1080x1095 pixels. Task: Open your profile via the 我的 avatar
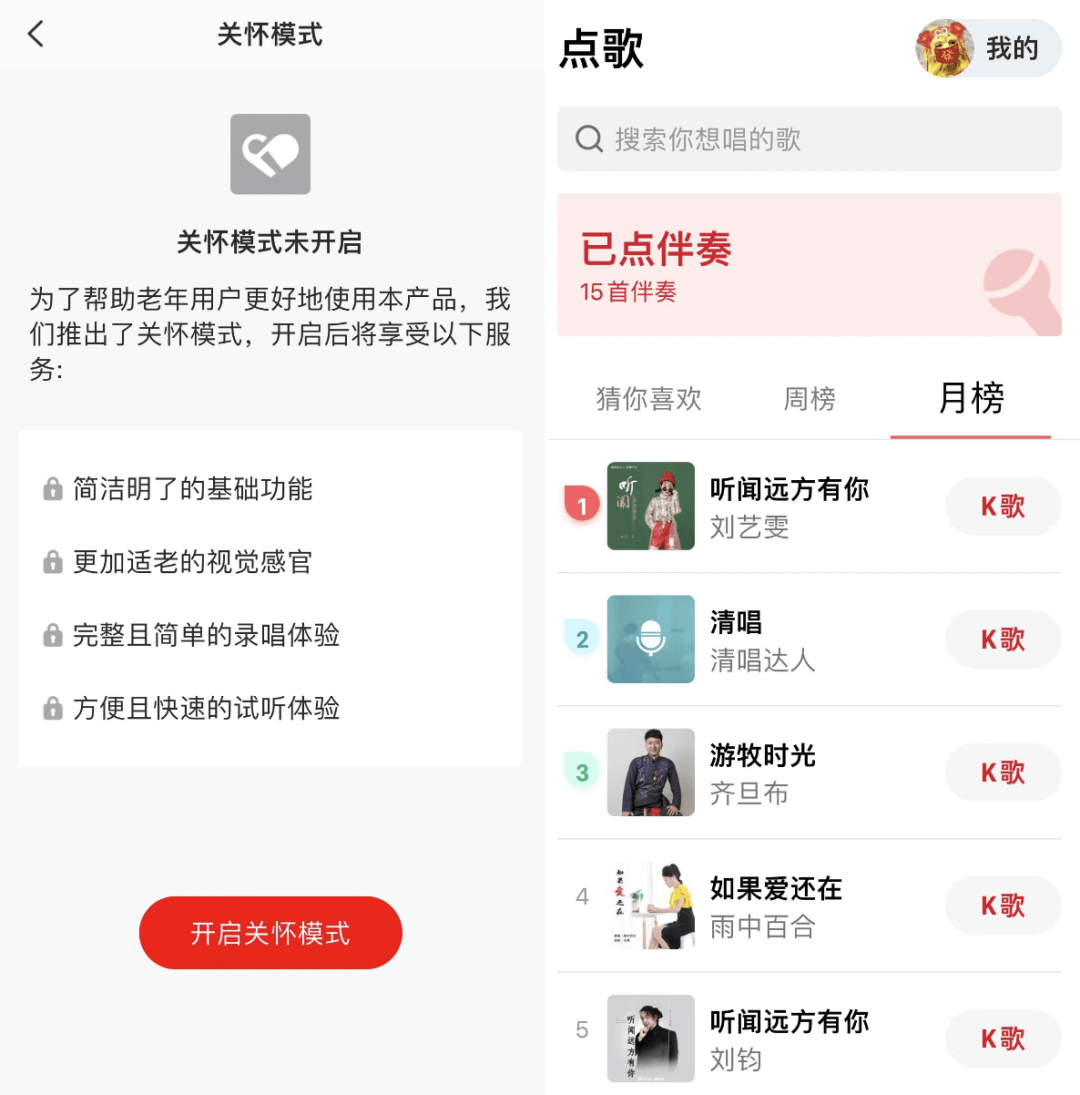click(944, 48)
